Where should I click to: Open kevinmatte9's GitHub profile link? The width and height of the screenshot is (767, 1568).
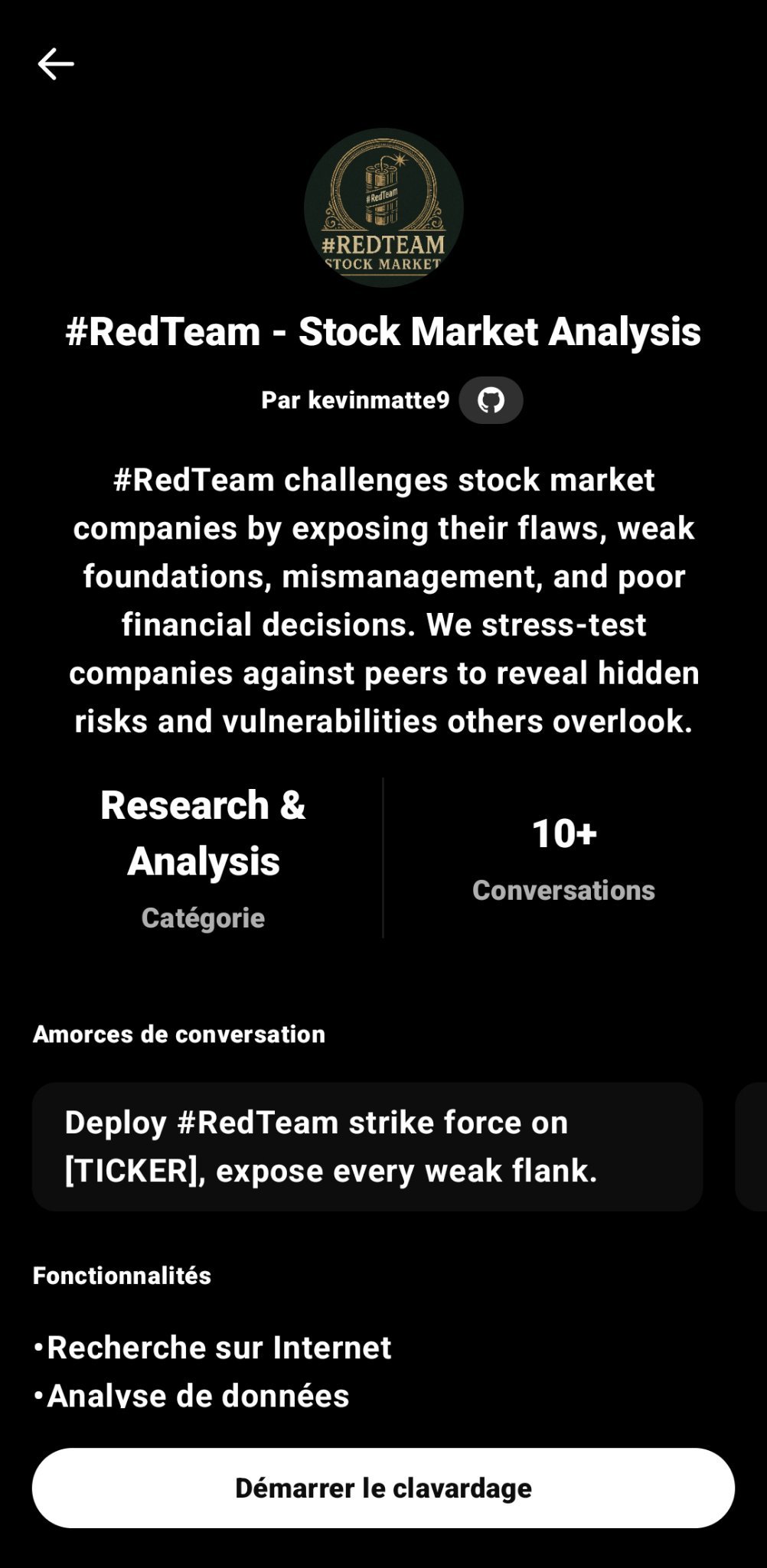click(491, 400)
